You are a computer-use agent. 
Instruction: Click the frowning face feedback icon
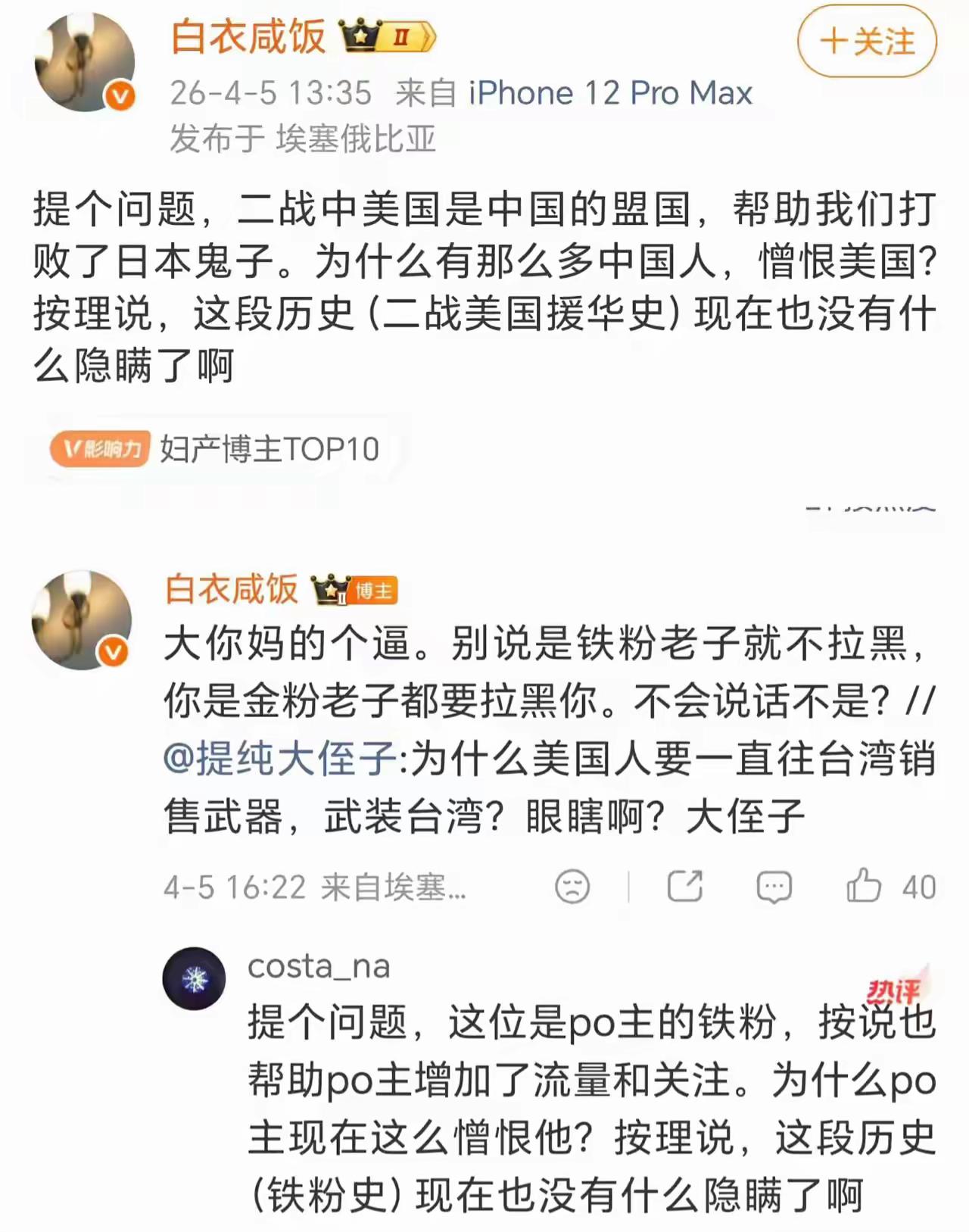[574, 887]
